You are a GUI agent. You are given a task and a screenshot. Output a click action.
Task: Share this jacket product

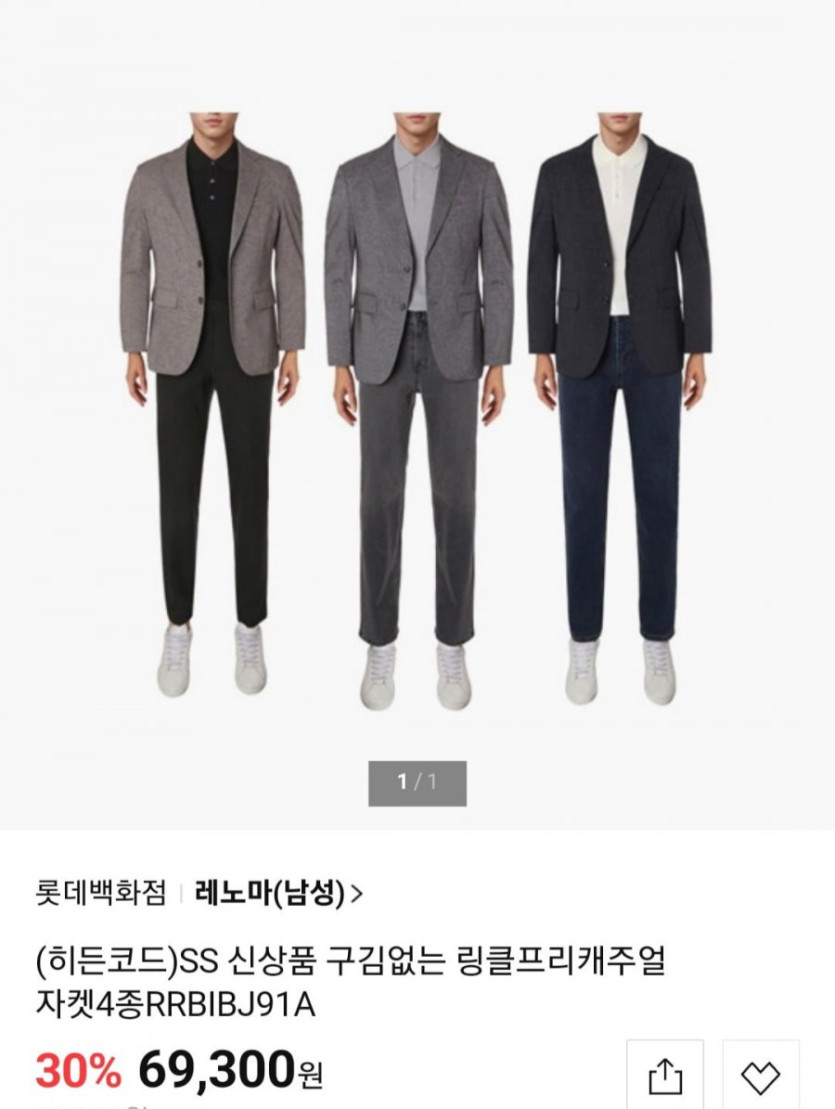pos(665,1076)
